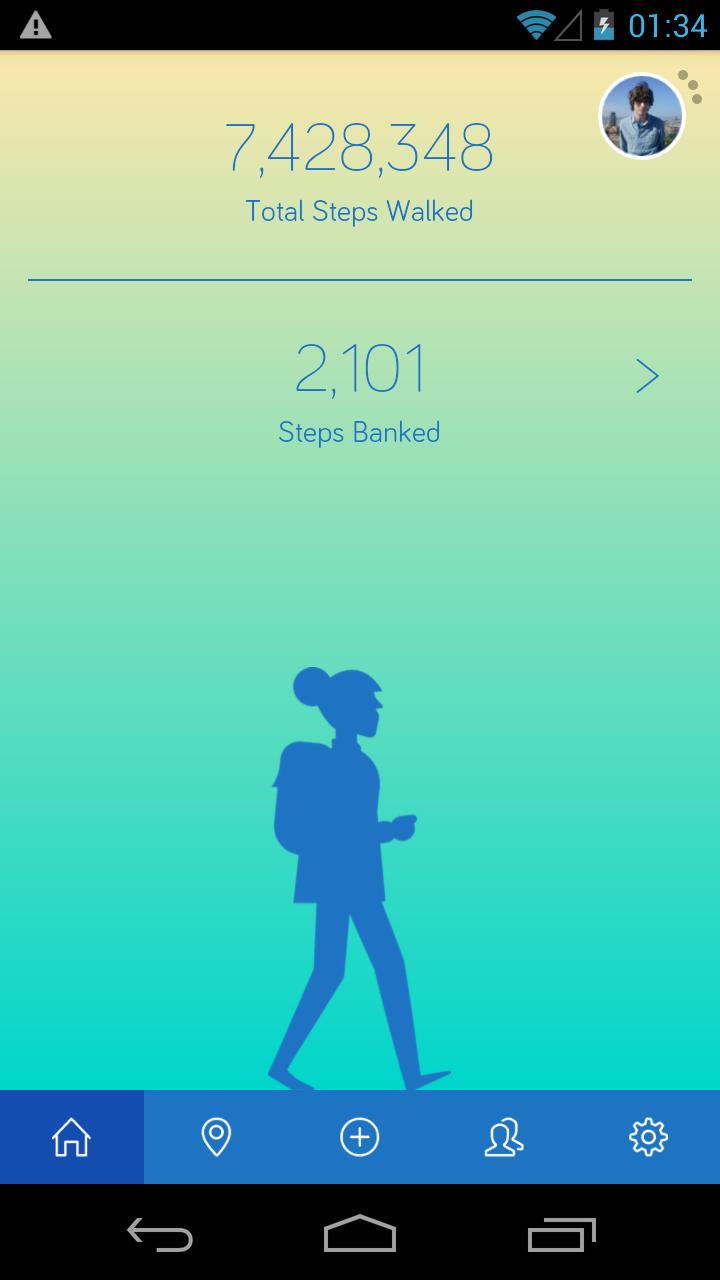This screenshot has width=720, height=1280.
Task: Open Steps Banked details arrow
Action: [x=647, y=377]
